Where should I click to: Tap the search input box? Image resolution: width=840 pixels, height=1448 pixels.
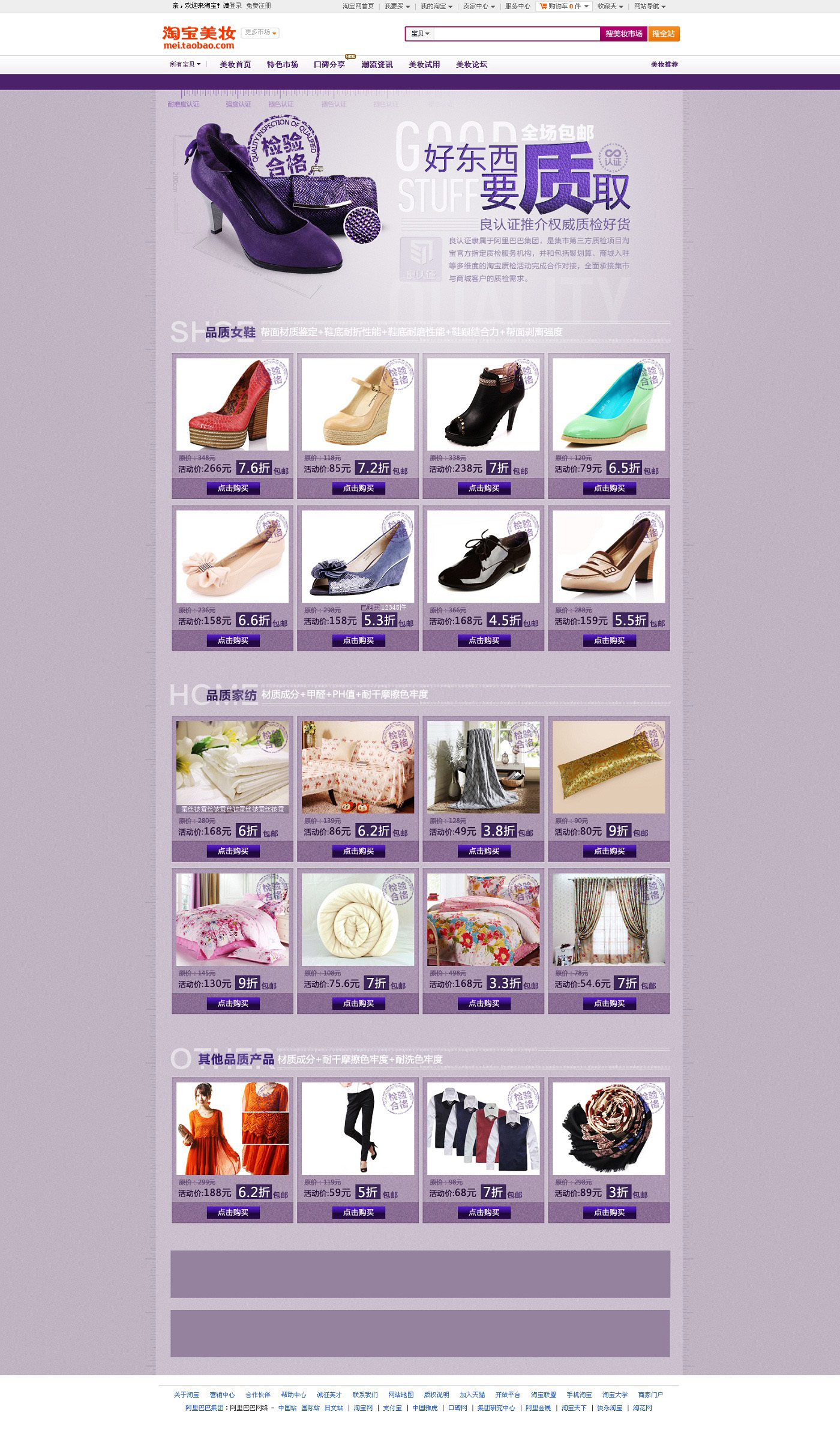(x=516, y=34)
